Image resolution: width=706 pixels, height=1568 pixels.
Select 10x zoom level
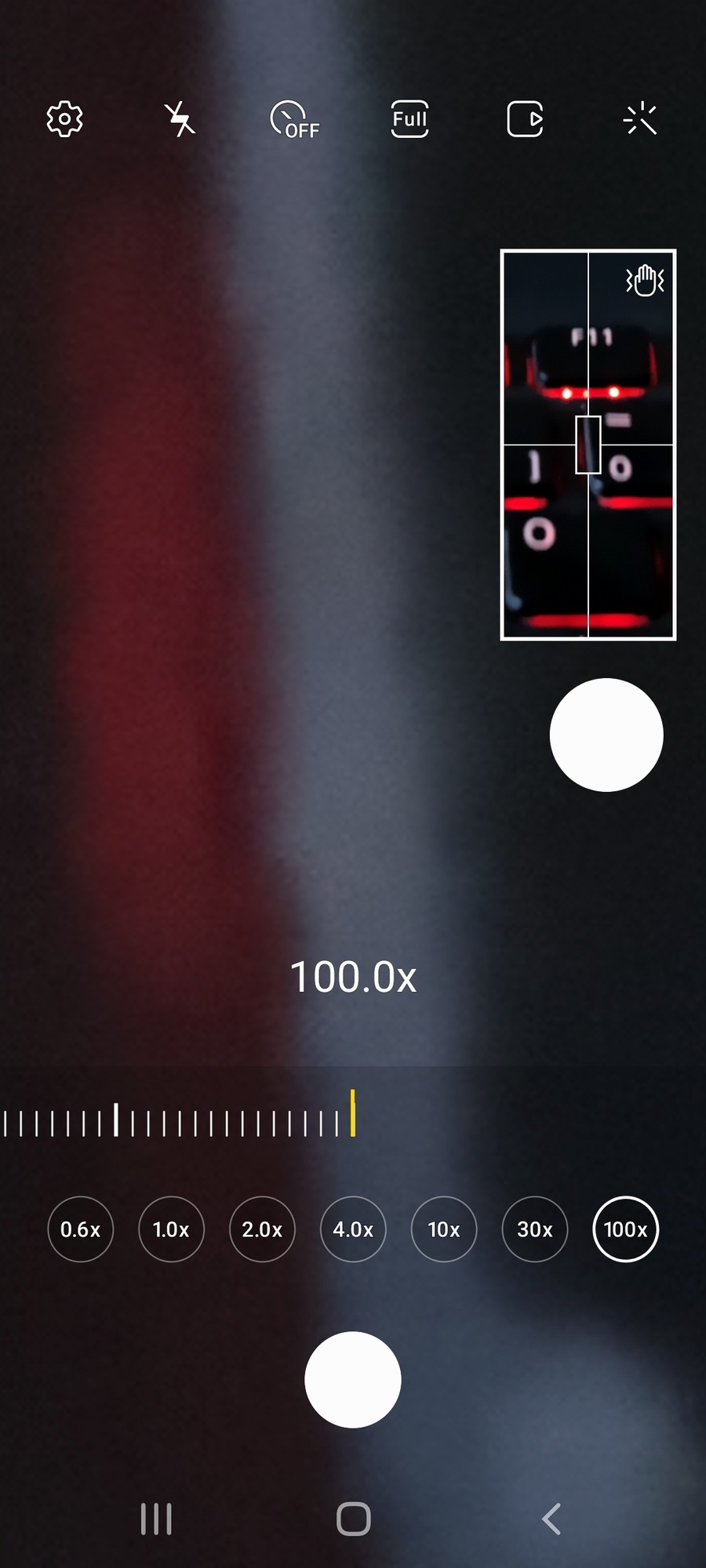(x=444, y=1229)
